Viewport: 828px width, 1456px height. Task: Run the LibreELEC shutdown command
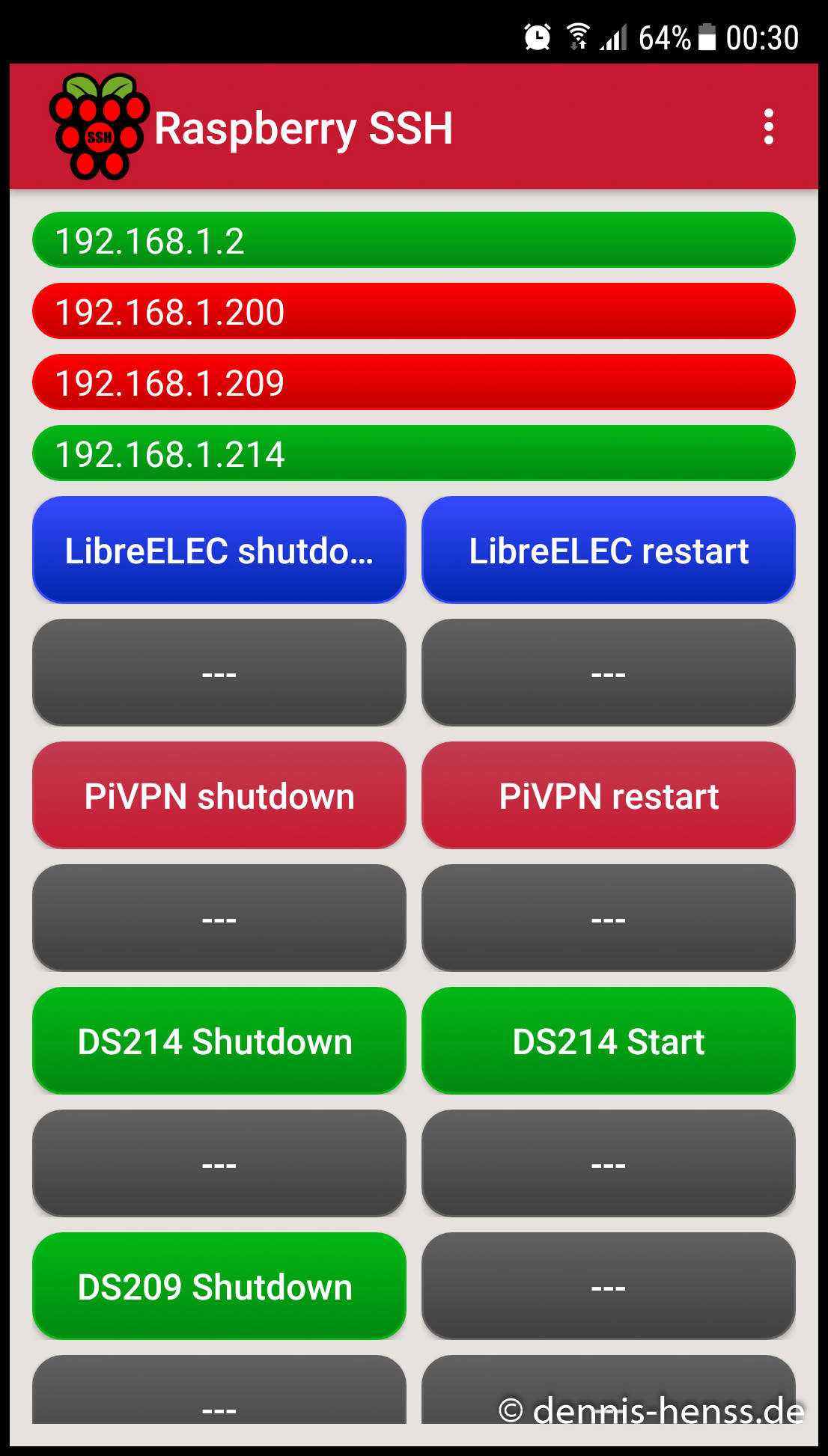point(219,550)
